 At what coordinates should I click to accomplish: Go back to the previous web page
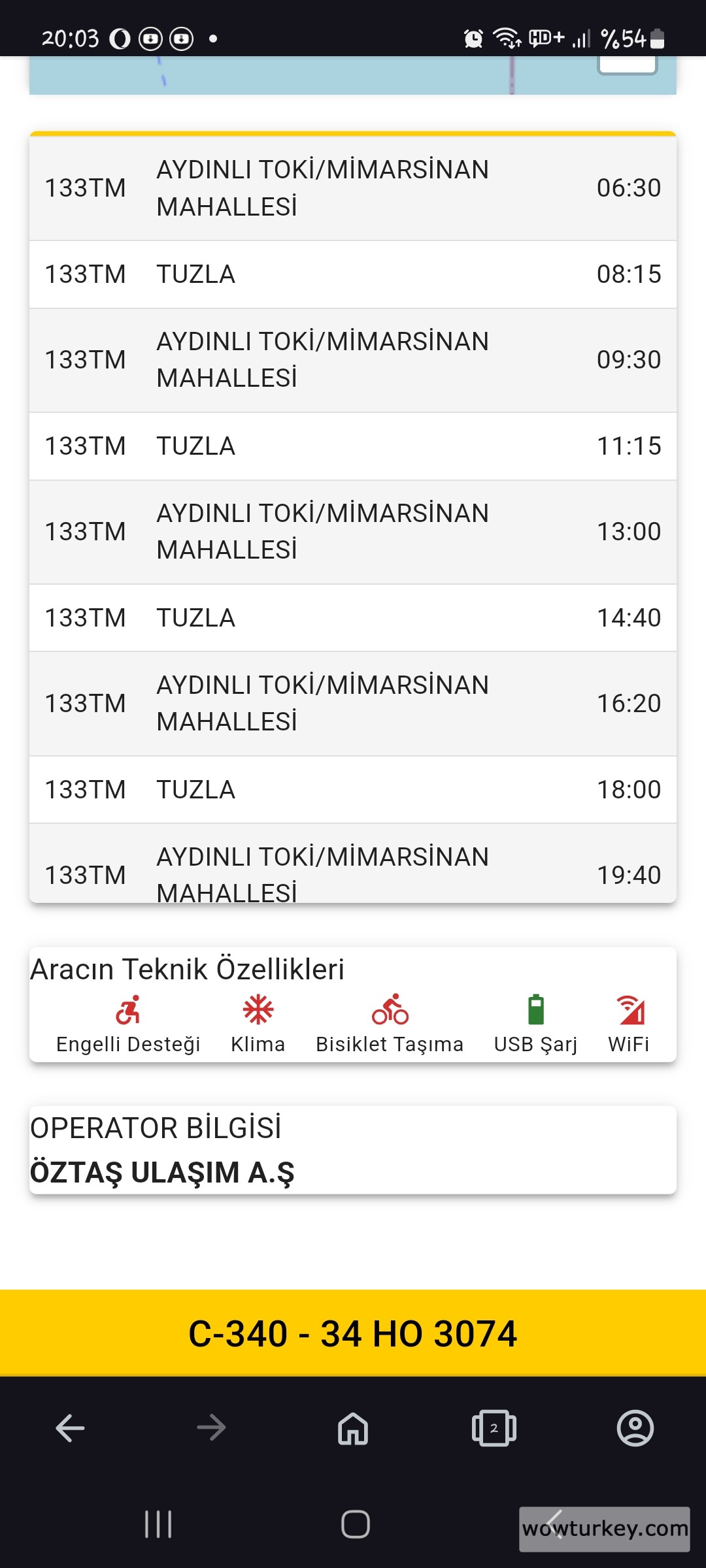tap(71, 1428)
